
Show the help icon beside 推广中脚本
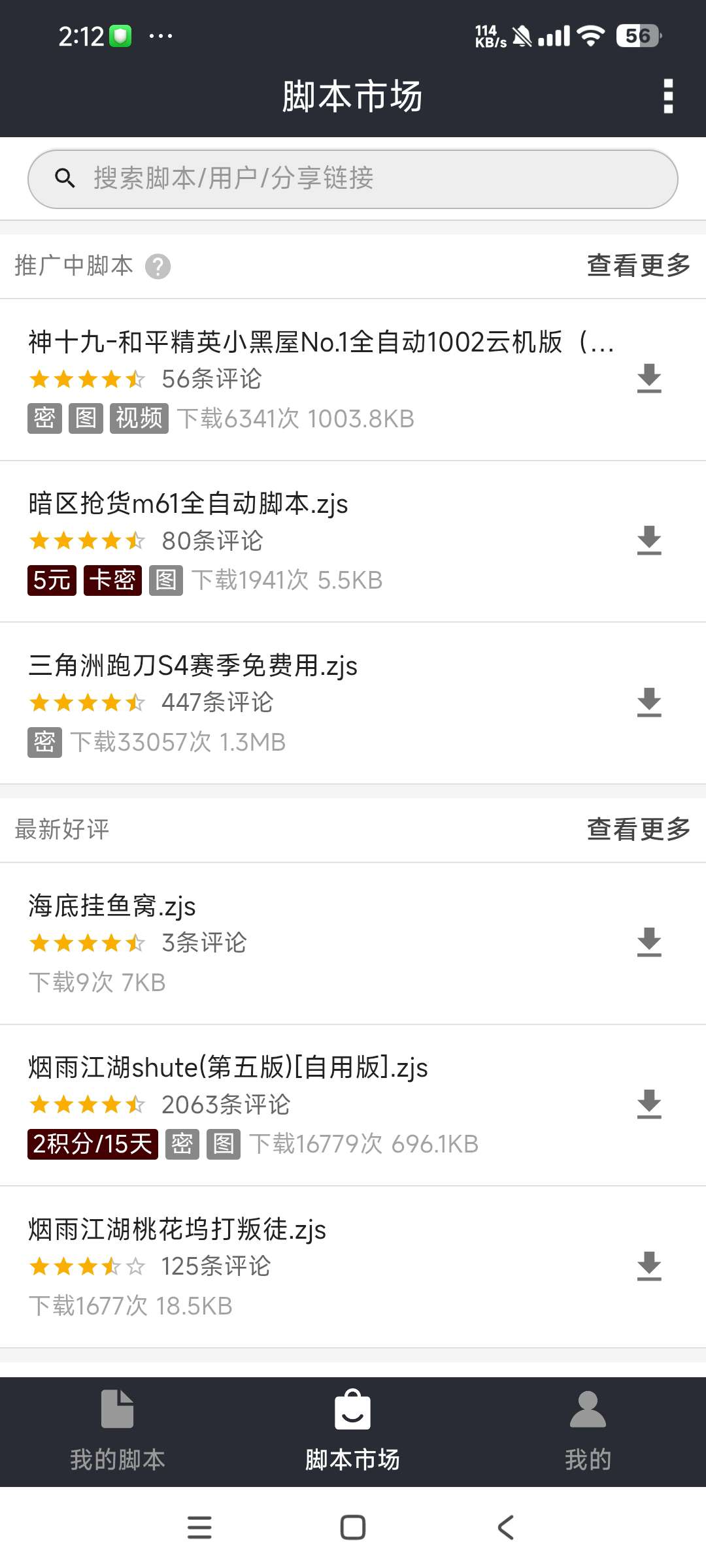tap(158, 267)
